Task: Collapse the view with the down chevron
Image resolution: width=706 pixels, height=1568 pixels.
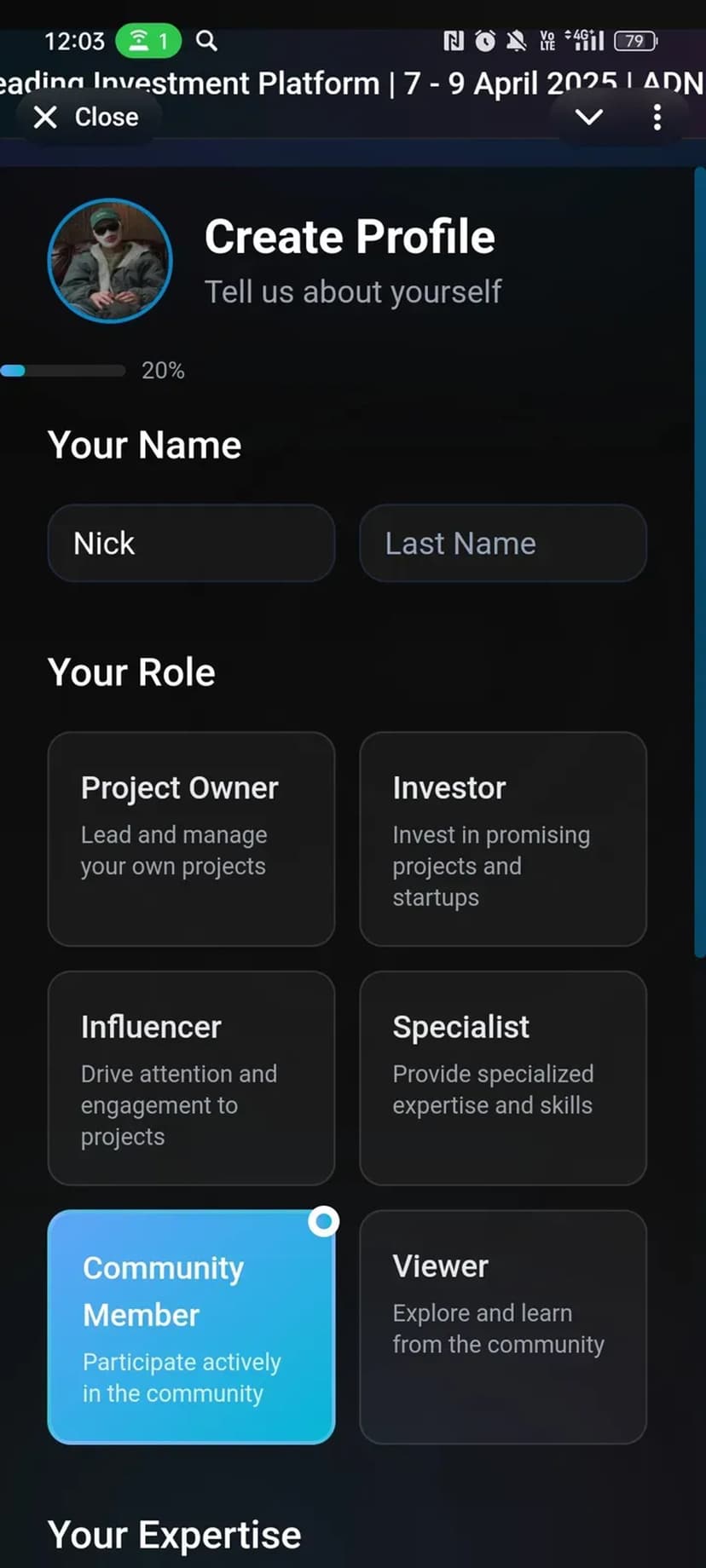Action: [589, 117]
